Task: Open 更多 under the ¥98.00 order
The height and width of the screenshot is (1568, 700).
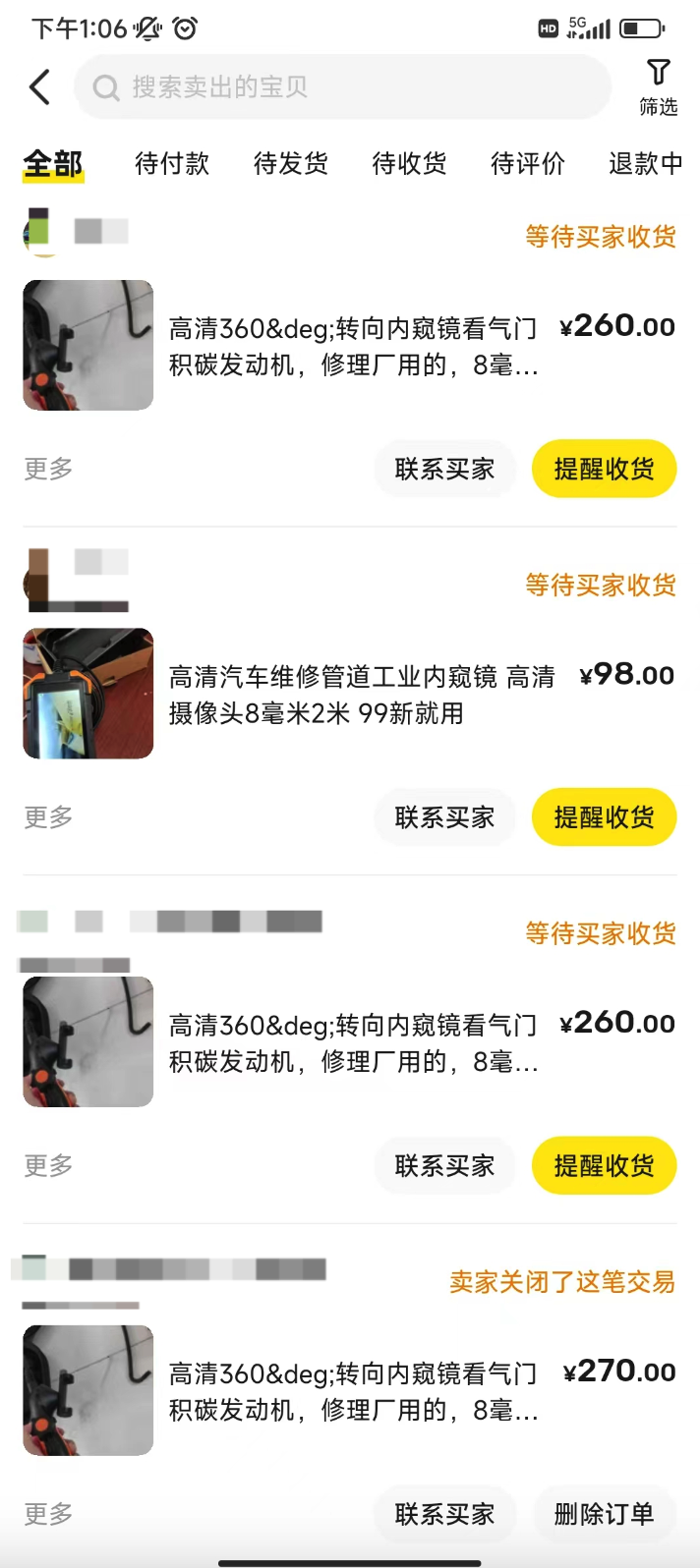Action: [x=48, y=817]
